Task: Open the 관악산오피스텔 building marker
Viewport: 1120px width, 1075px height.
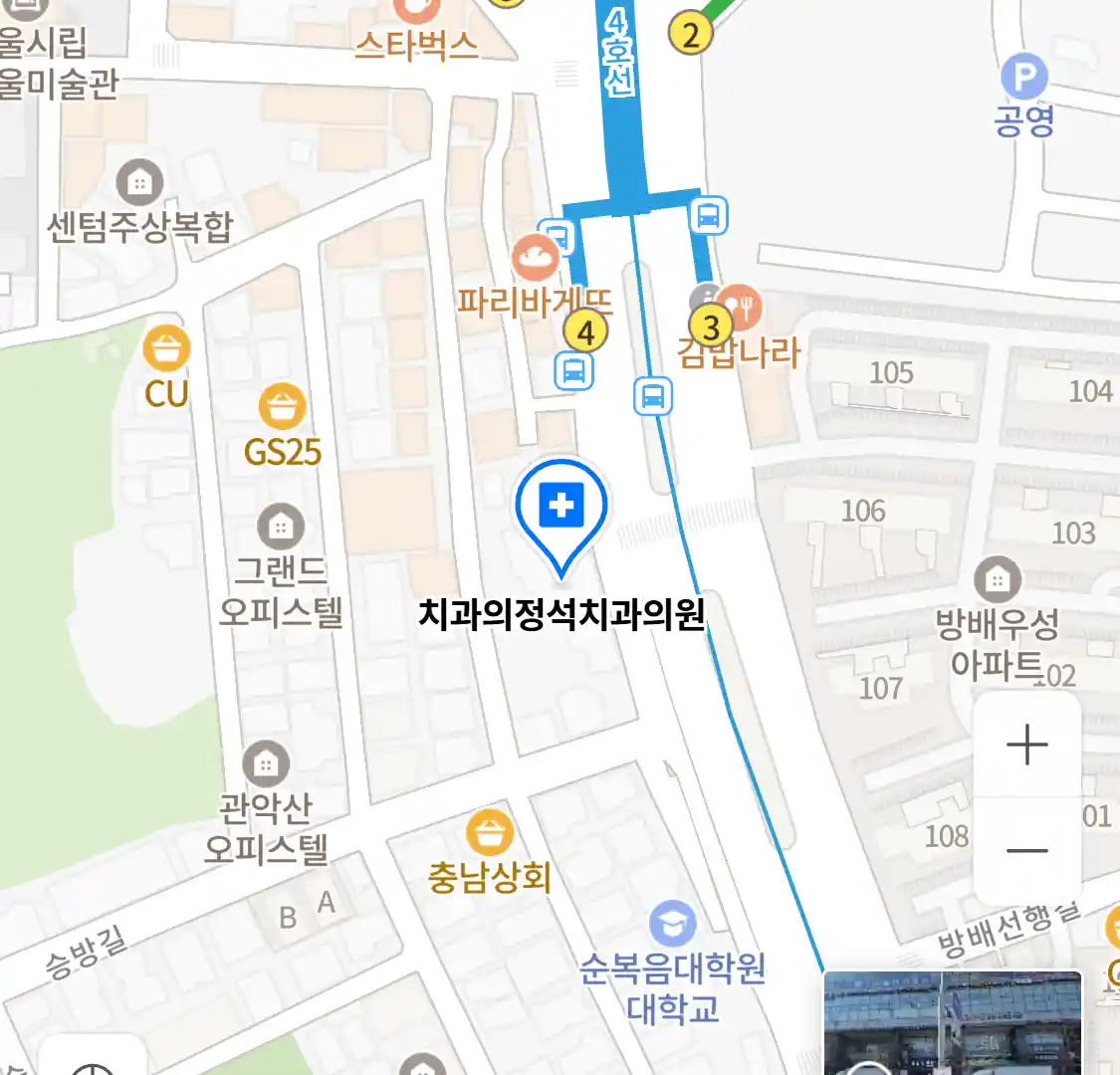Action: (265, 764)
